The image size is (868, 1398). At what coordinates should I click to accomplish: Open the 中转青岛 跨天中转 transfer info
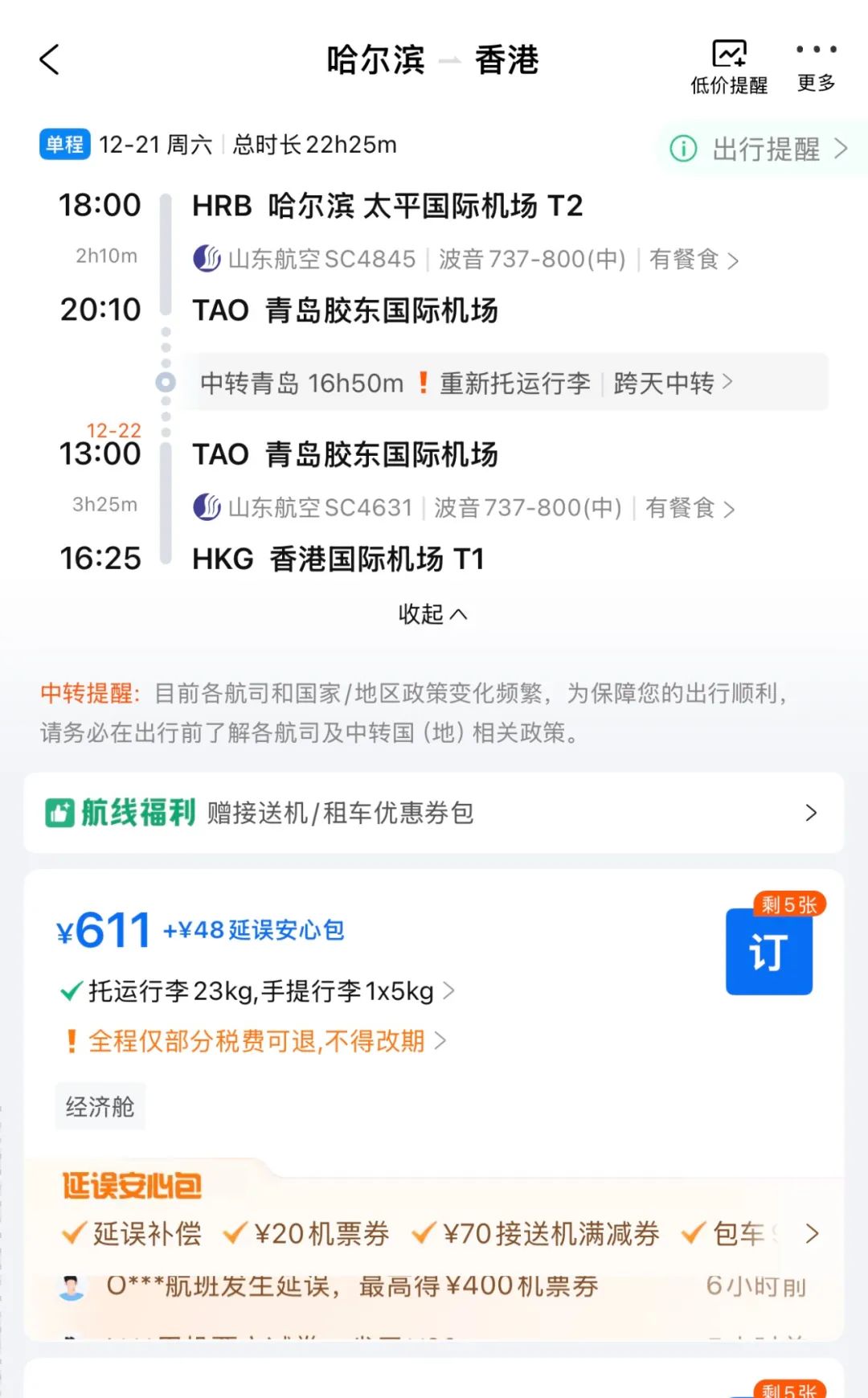[x=505, y=383]
